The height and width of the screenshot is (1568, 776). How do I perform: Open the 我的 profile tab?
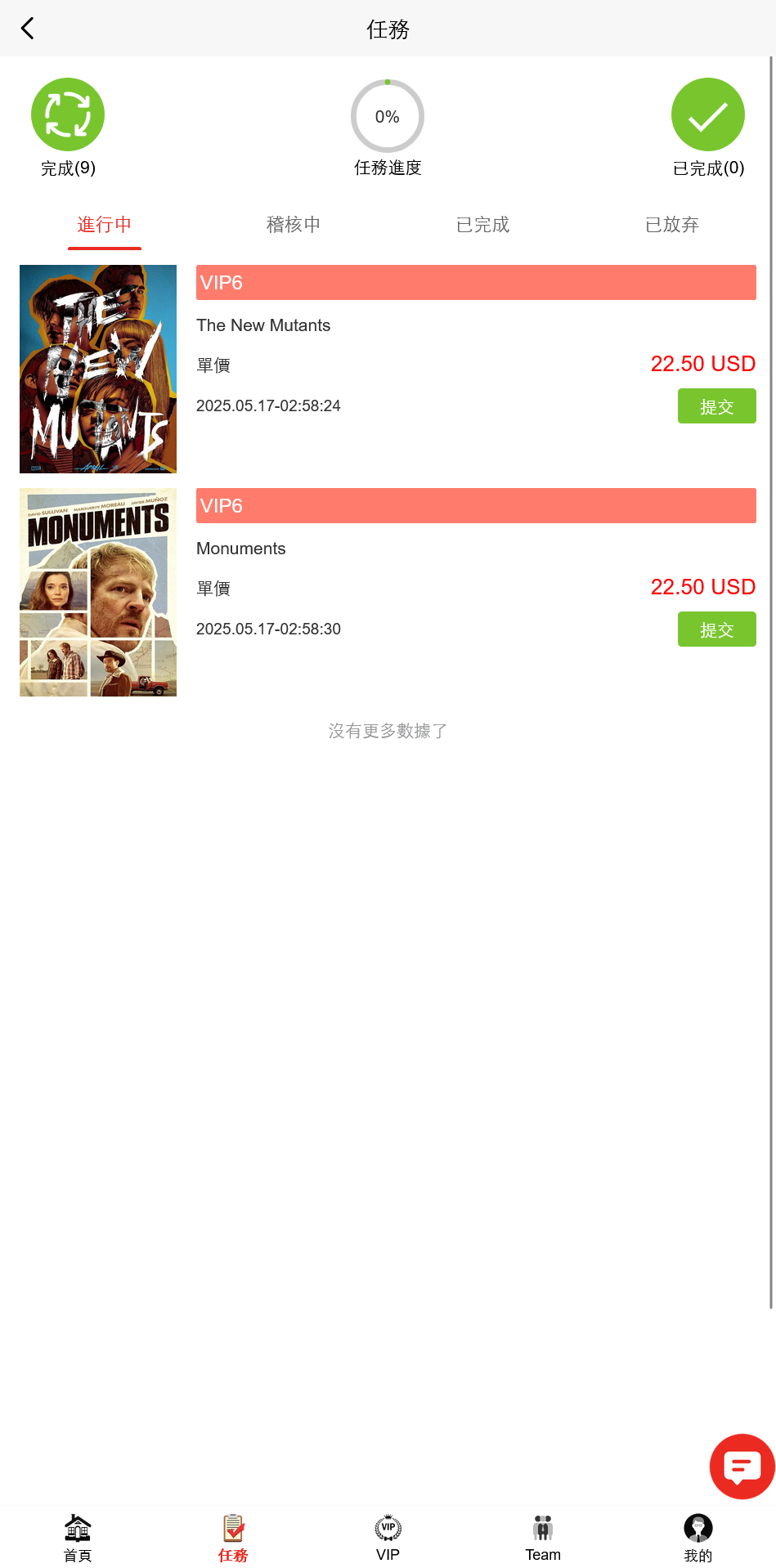(x=698, y=1537)
